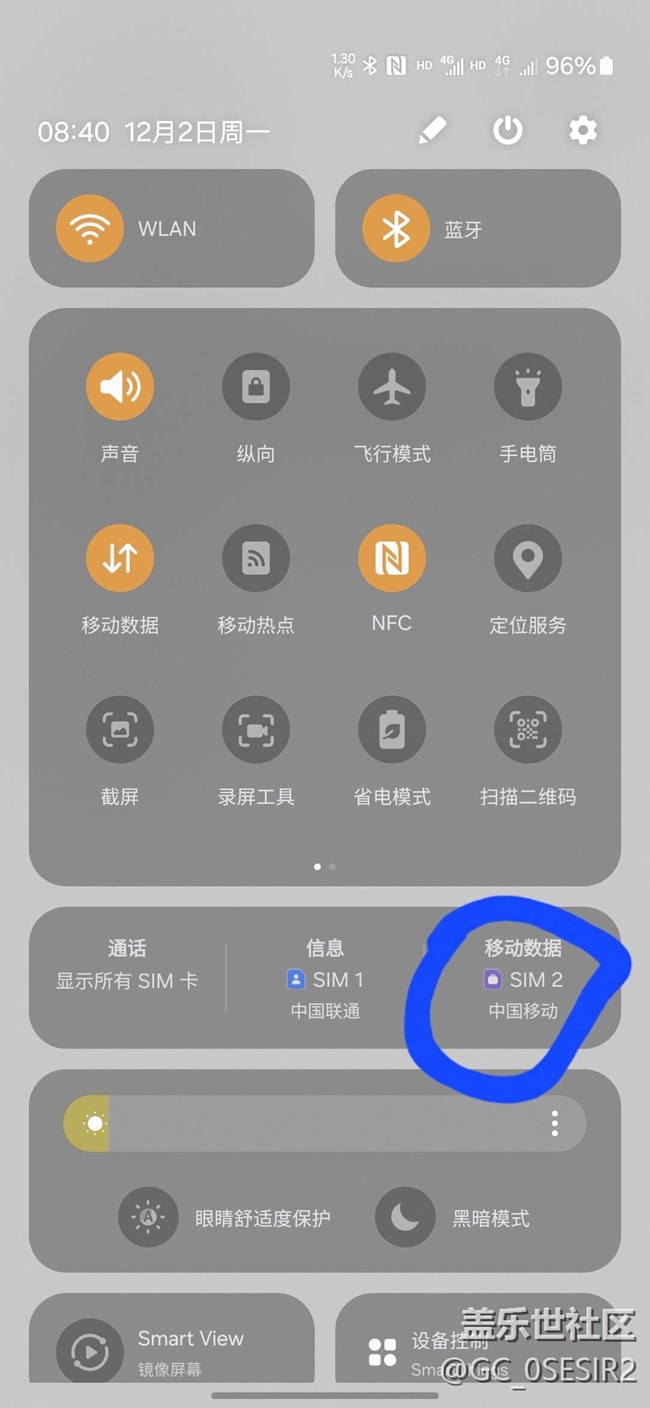Open 扫描二维码 QR code scanner
The image size is (650, 1408).
tap(528, 730)
